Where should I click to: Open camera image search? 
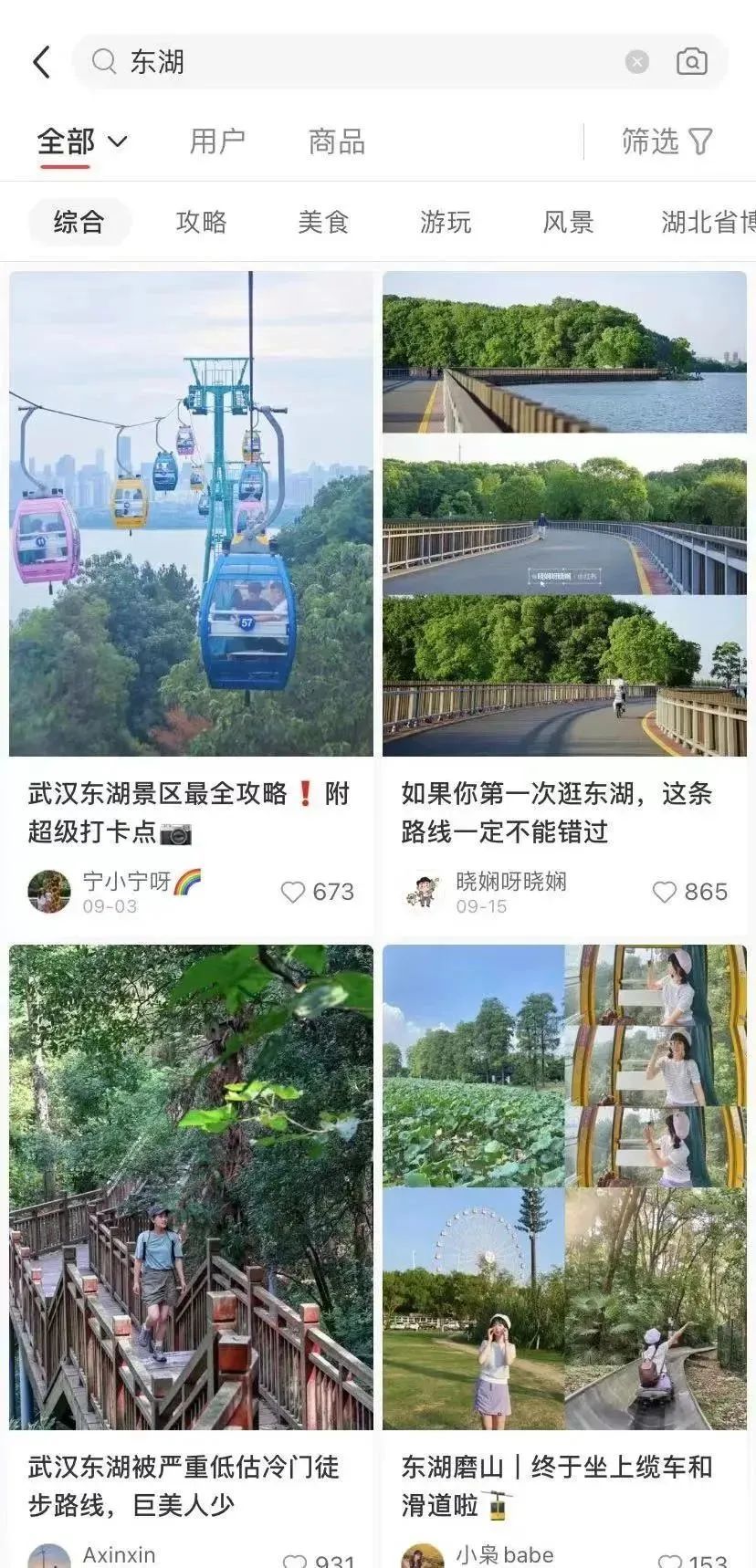pos(691,62)
